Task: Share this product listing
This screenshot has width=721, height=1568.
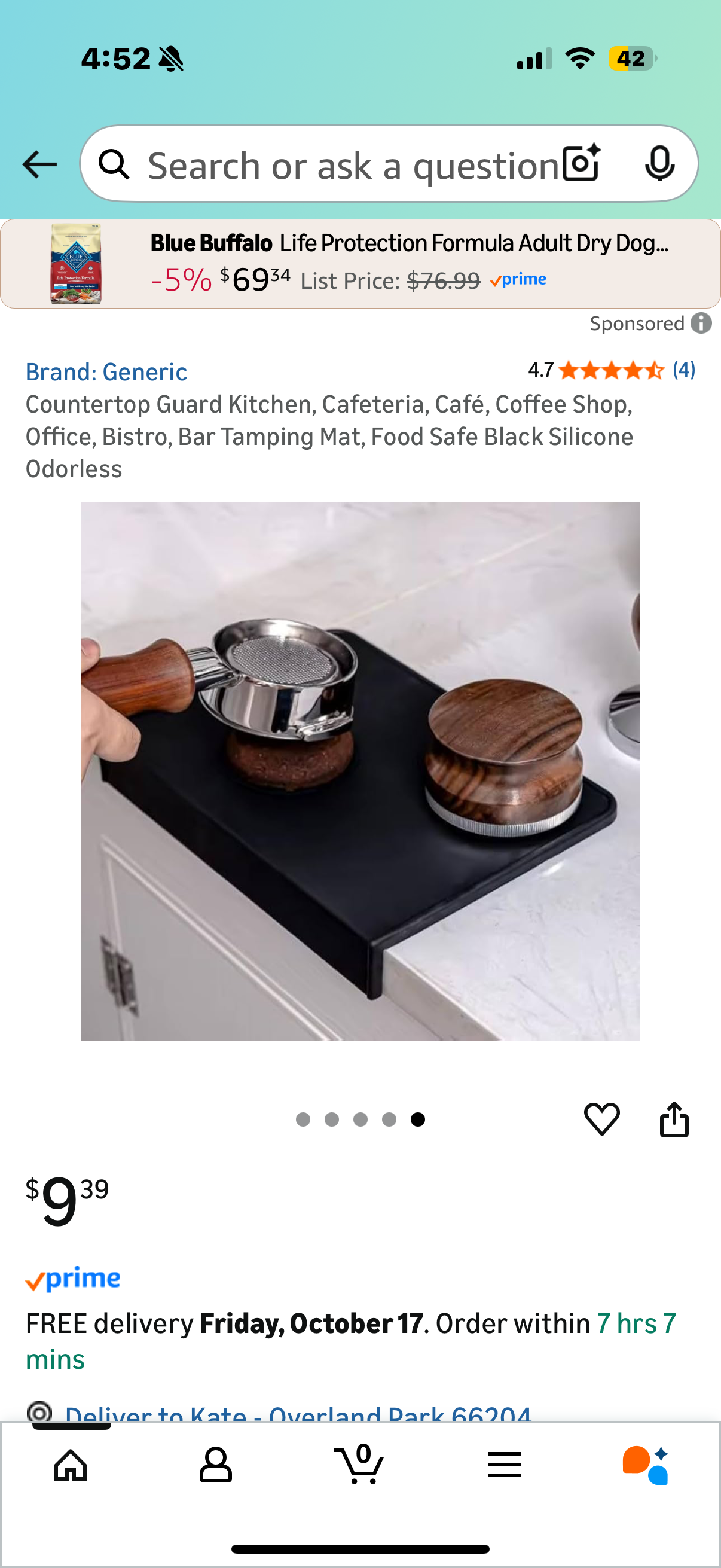Action: 674,1119
